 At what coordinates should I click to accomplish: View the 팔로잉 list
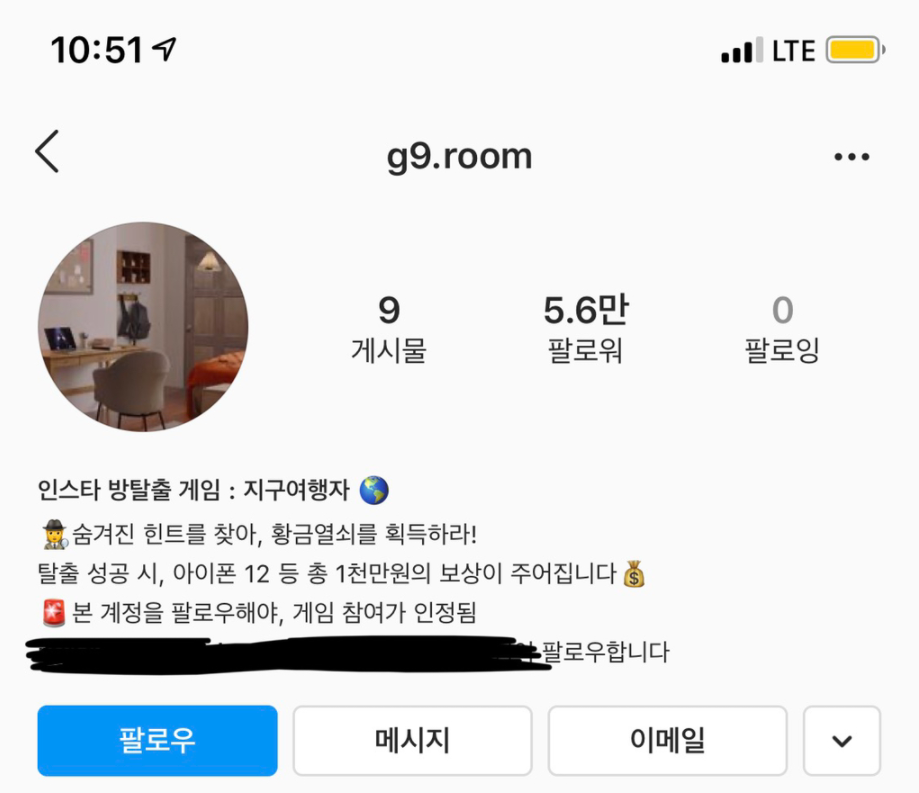point(782,329)
